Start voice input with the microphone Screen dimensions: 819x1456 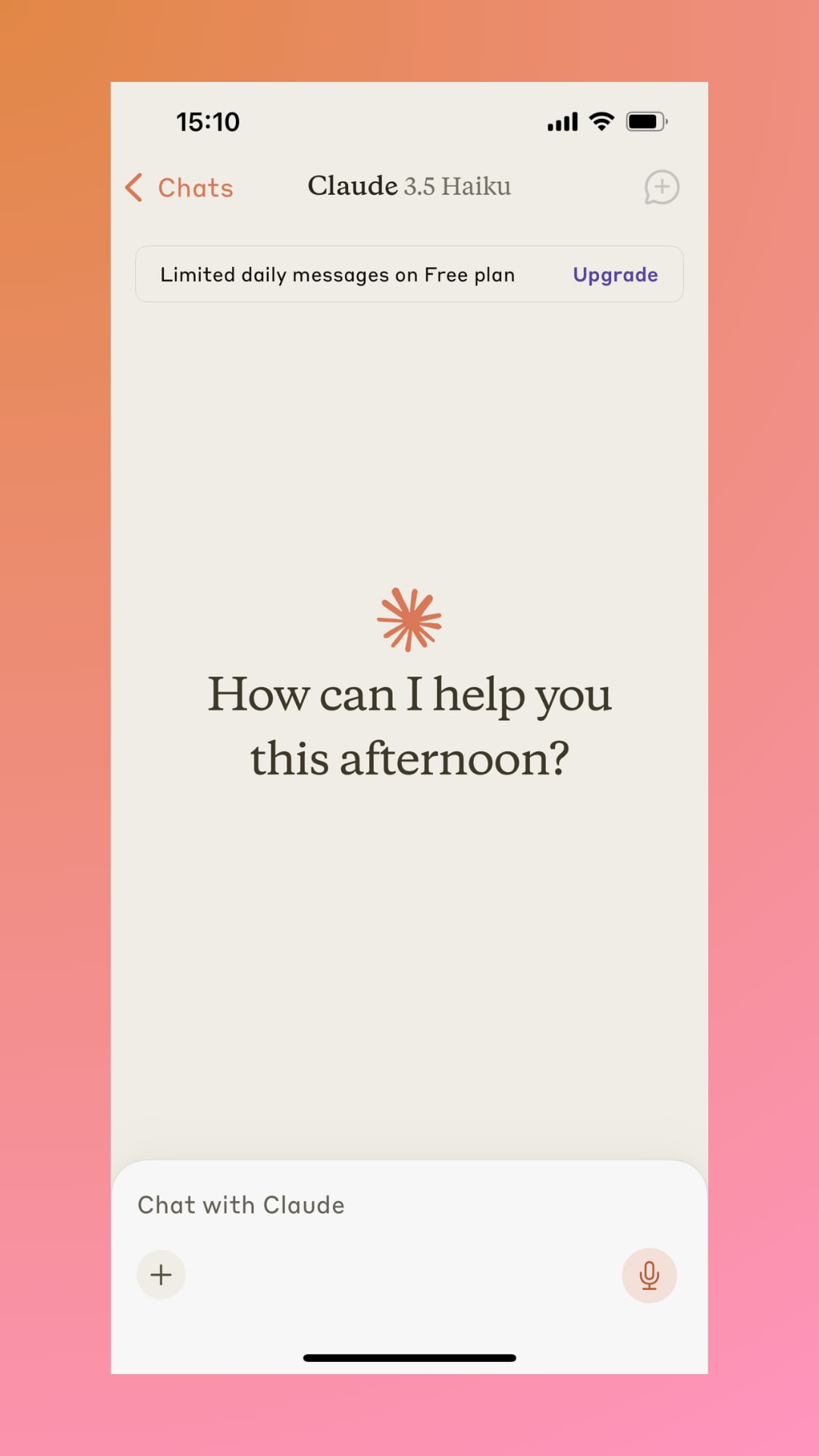click(649, 1275)
